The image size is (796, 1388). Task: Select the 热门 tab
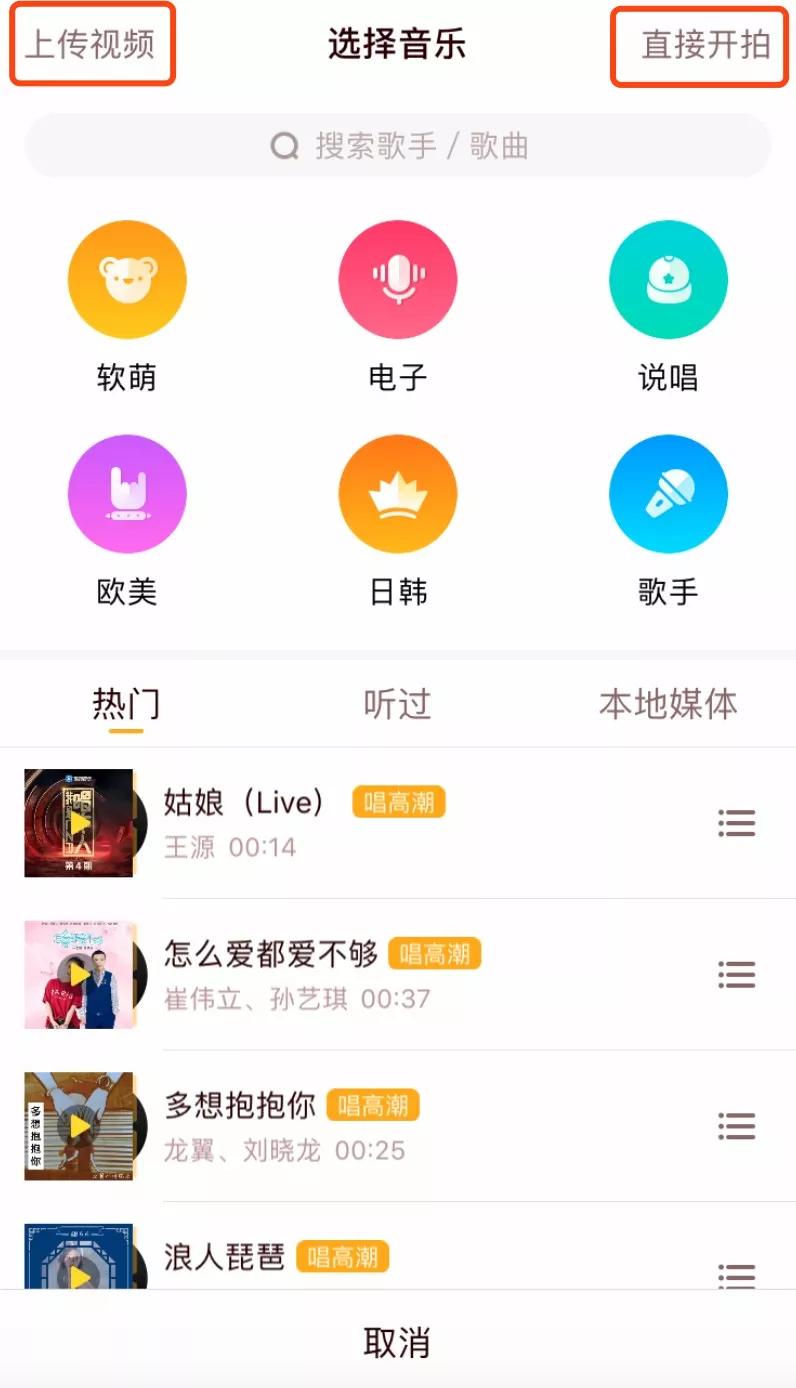coord(126,704)
